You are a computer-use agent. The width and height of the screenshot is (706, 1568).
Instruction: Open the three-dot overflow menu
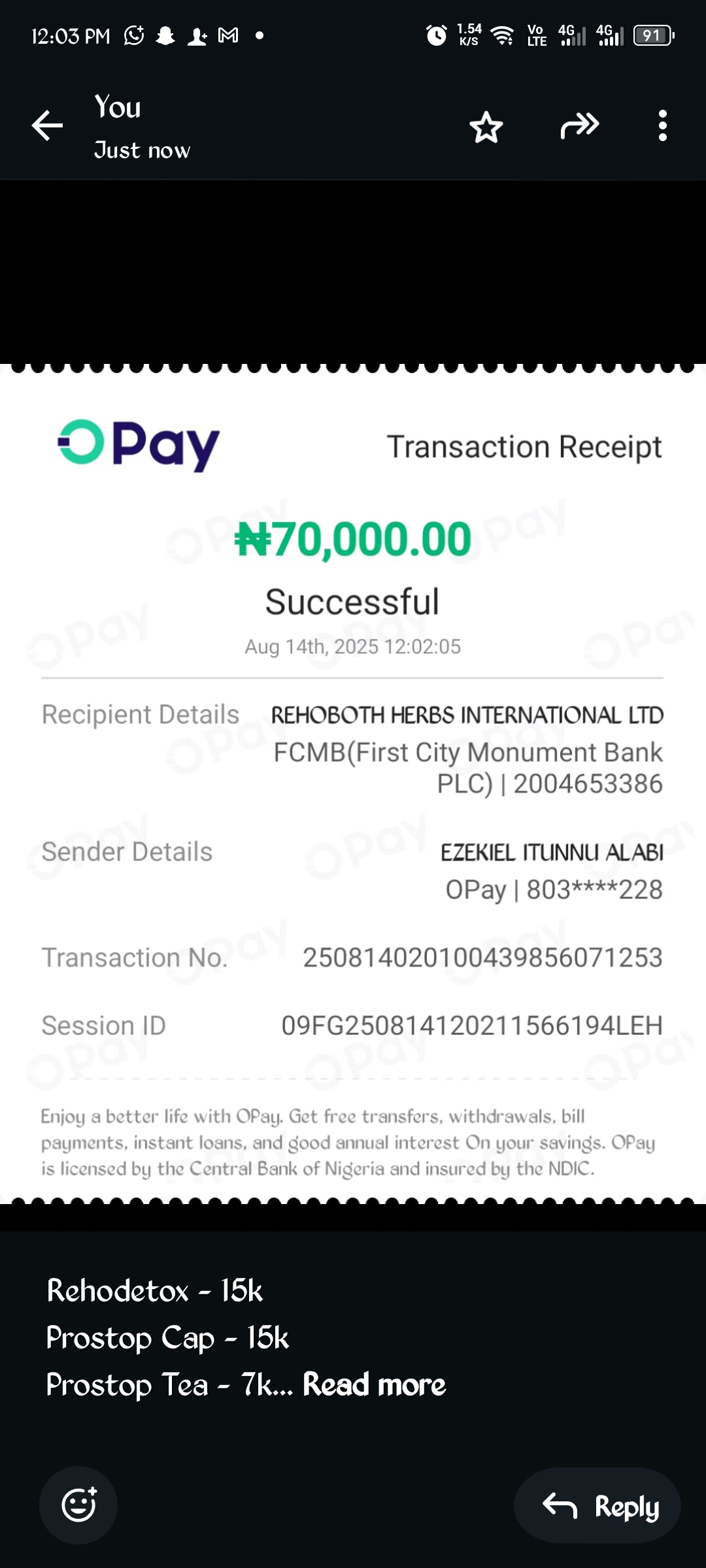(x=662, y=125)
